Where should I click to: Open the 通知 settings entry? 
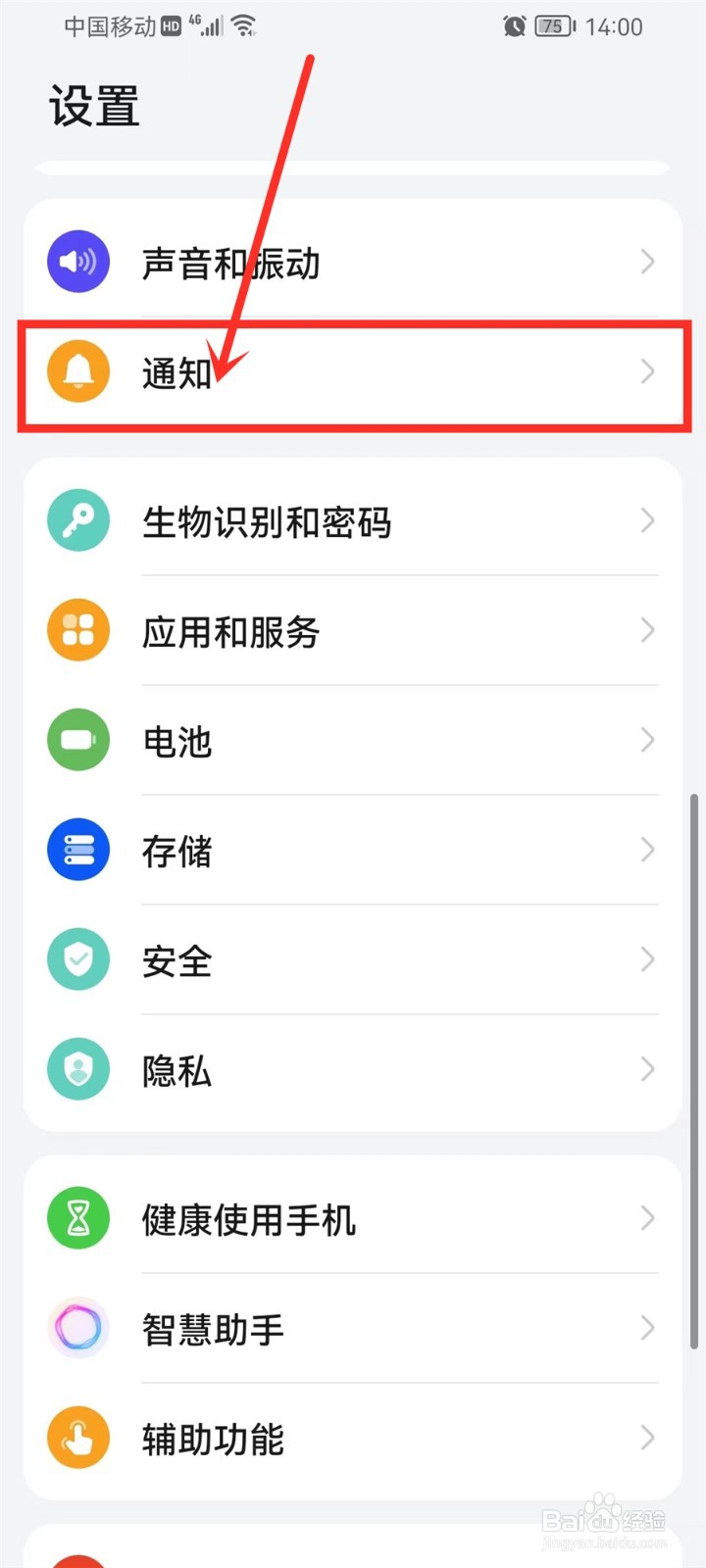[x=353, y=371]
